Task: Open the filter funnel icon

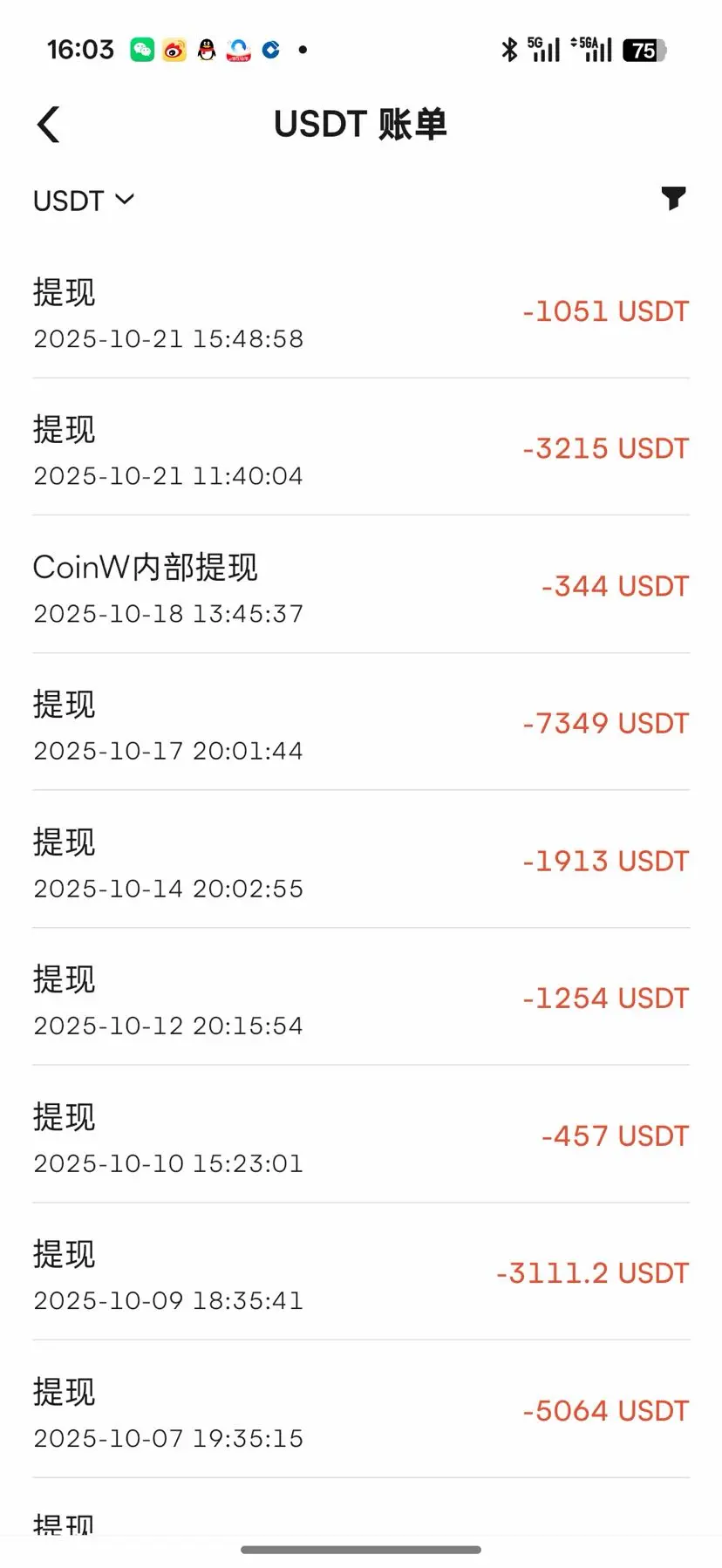Action: (672, 199)
